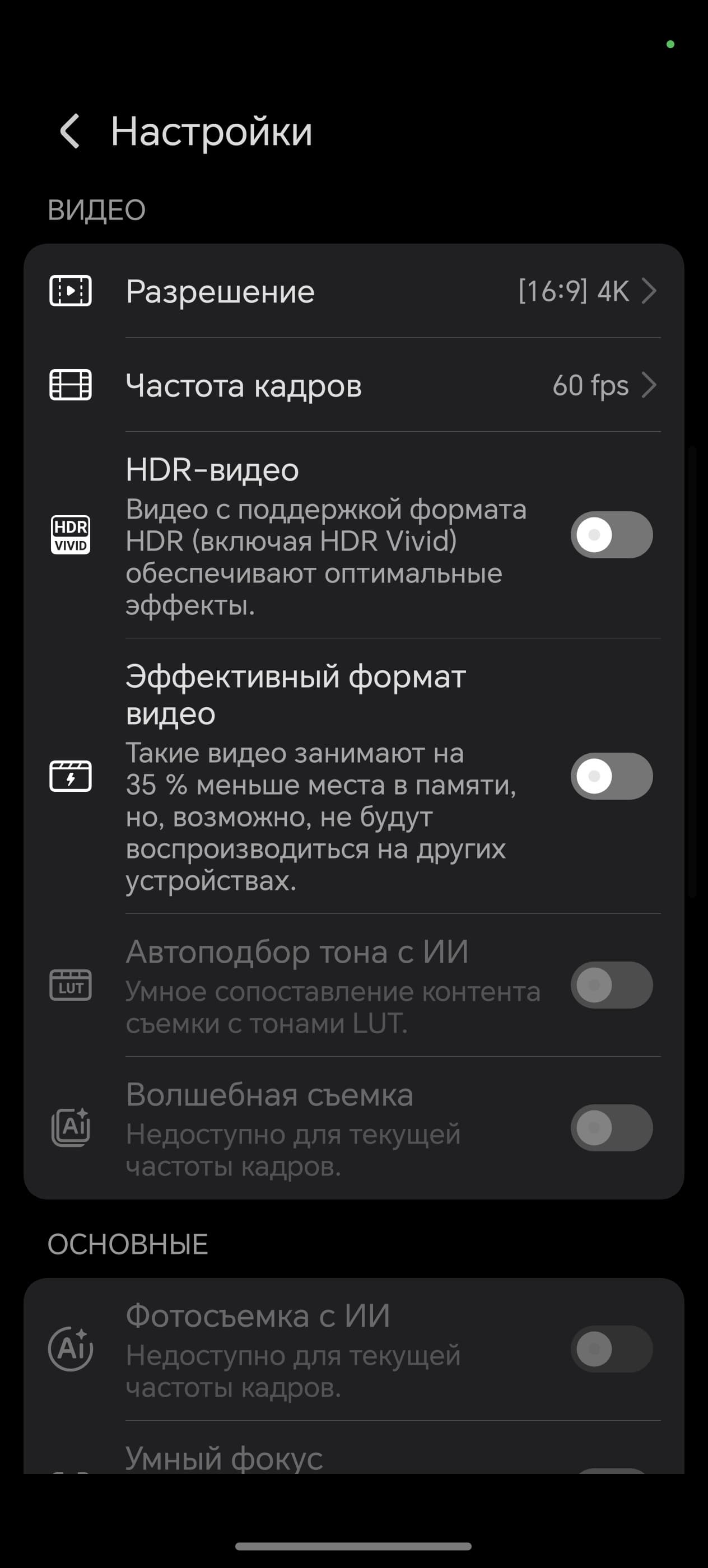Screen dimensions: 708x1568
Task: Open the Частота кадров setting
Action: 353,385
